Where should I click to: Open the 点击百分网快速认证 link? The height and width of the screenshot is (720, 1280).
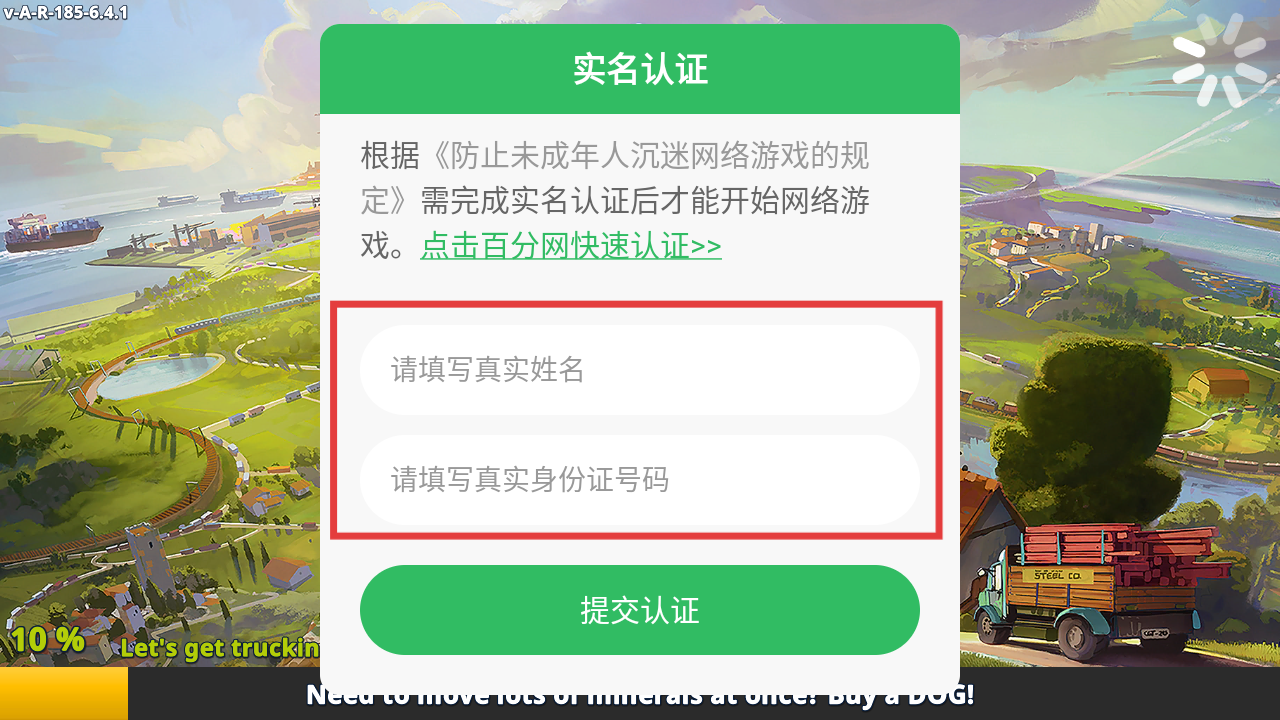click(x=570, y=246)
